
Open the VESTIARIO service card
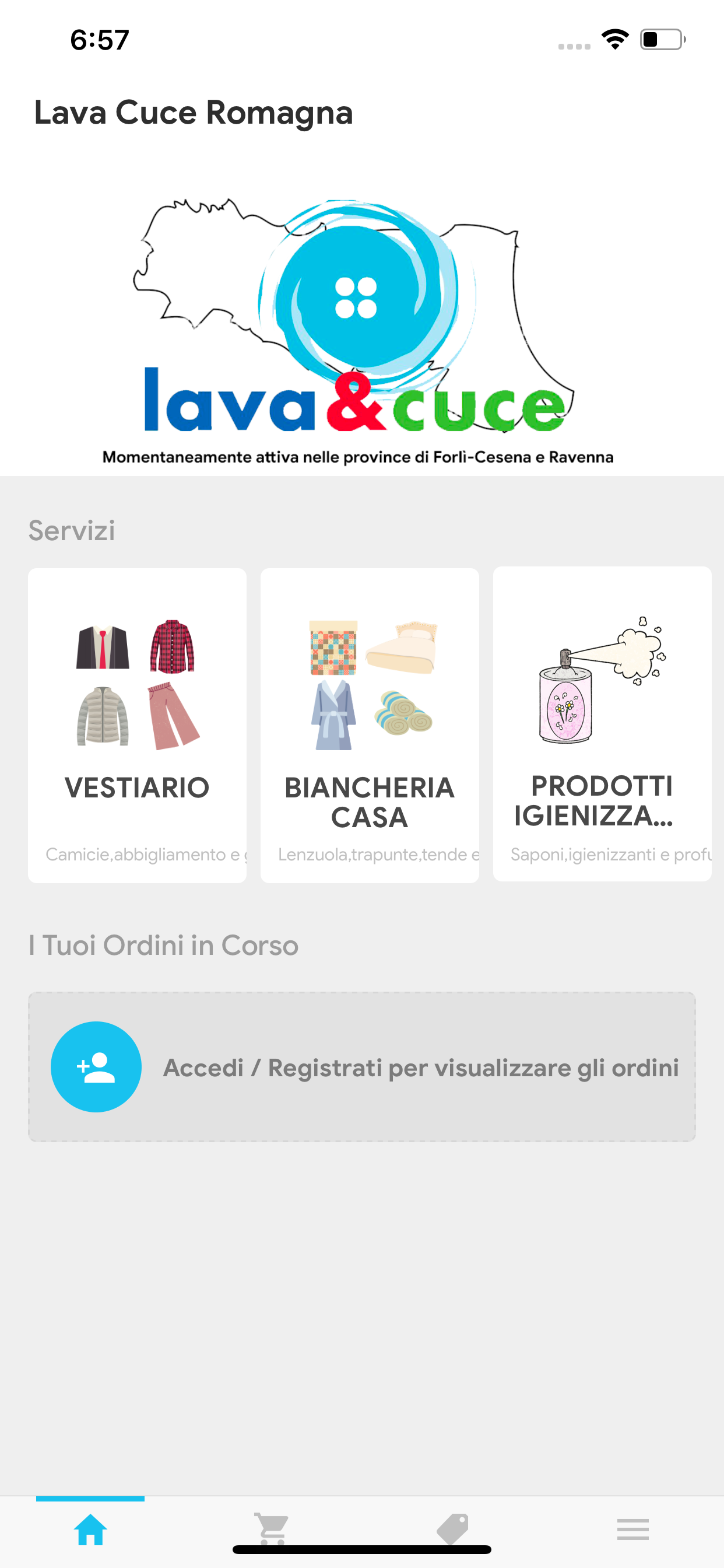pos(137,725)
